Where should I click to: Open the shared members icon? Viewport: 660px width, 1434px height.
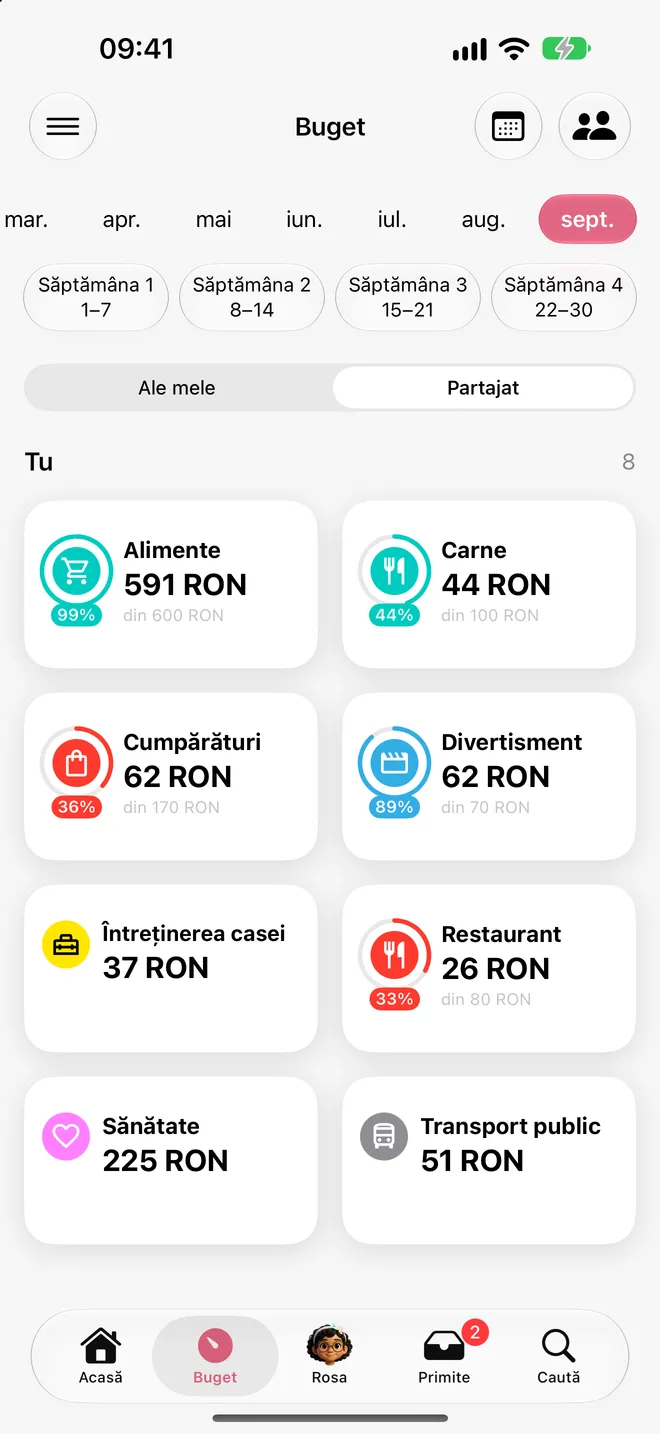(594, 127)
